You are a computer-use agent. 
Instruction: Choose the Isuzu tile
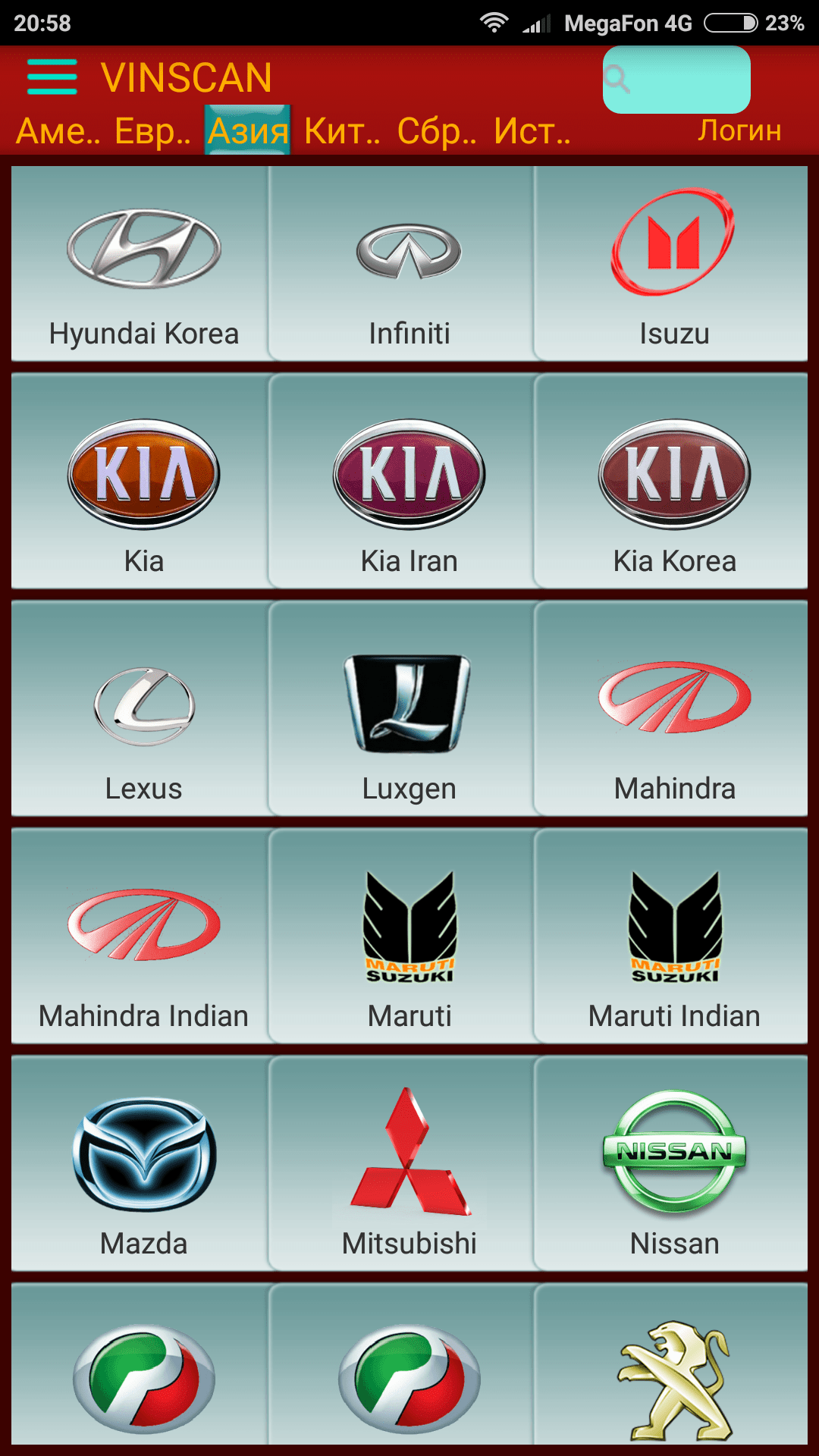click(x=674, y=263)
